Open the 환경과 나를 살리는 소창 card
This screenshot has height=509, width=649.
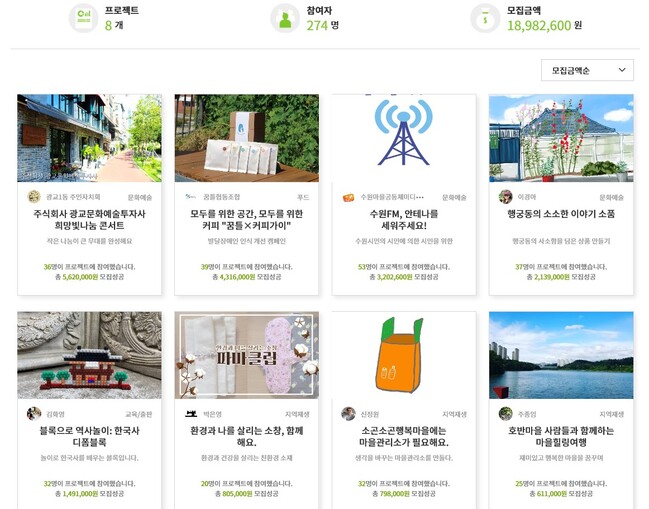(246, 436)
